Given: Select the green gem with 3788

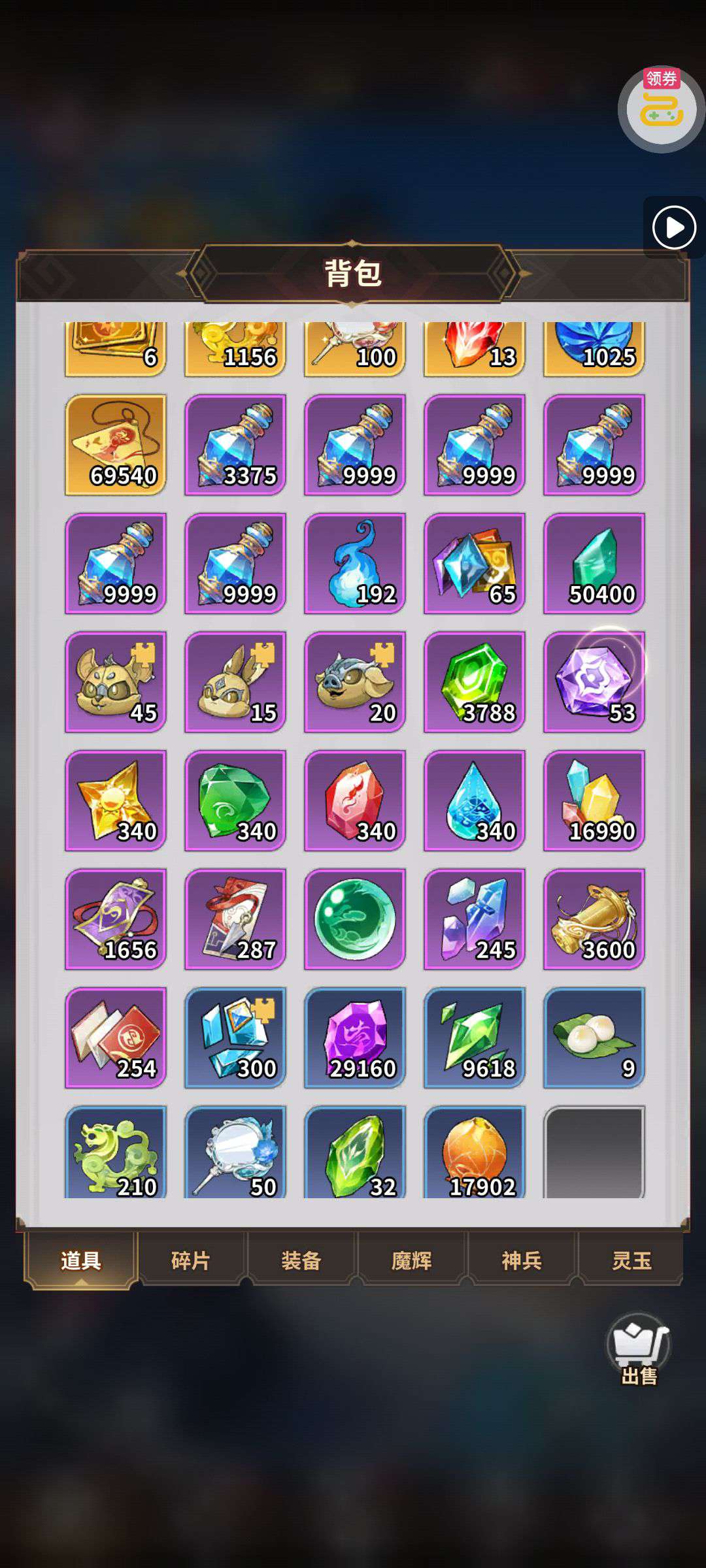Looking at the screenshot, I should coord(475,681).
